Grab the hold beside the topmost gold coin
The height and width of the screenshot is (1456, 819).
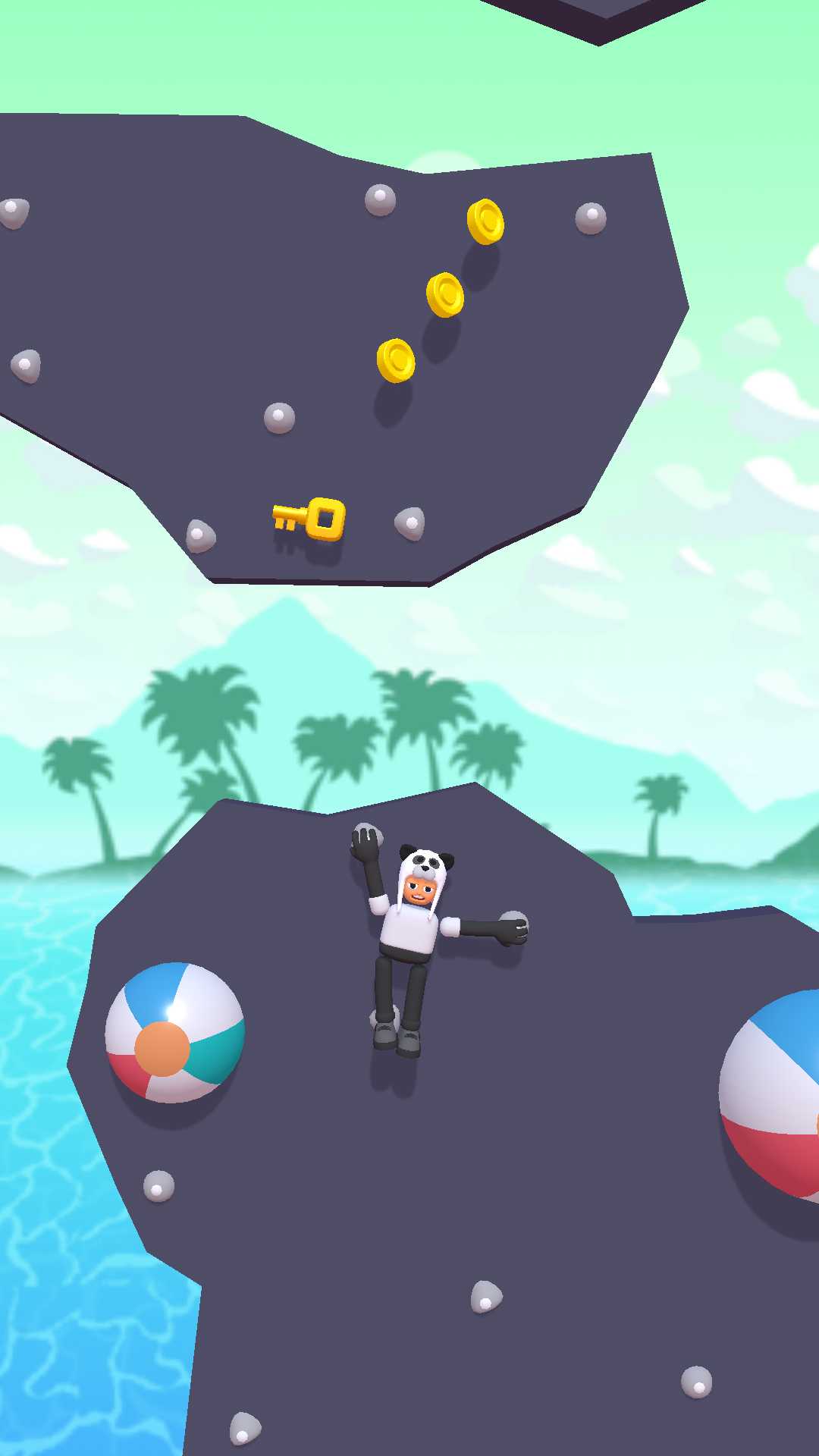(x=590, y=218)
